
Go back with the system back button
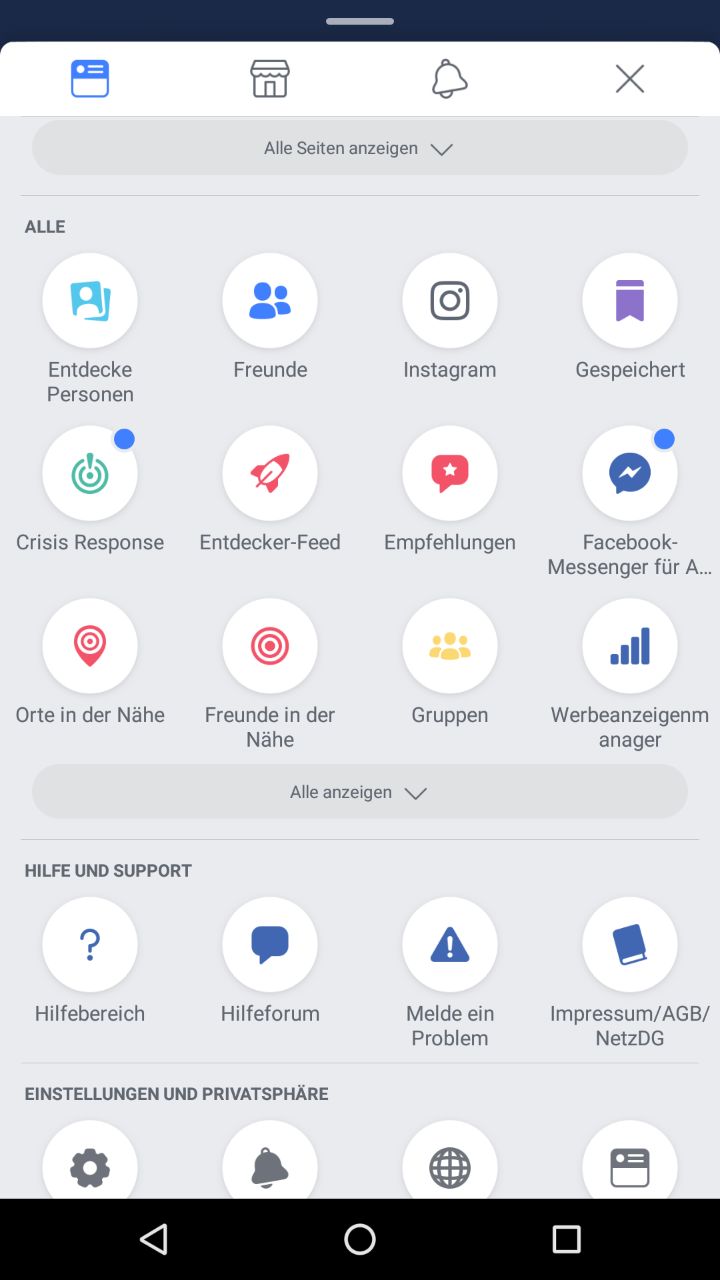154,1240
